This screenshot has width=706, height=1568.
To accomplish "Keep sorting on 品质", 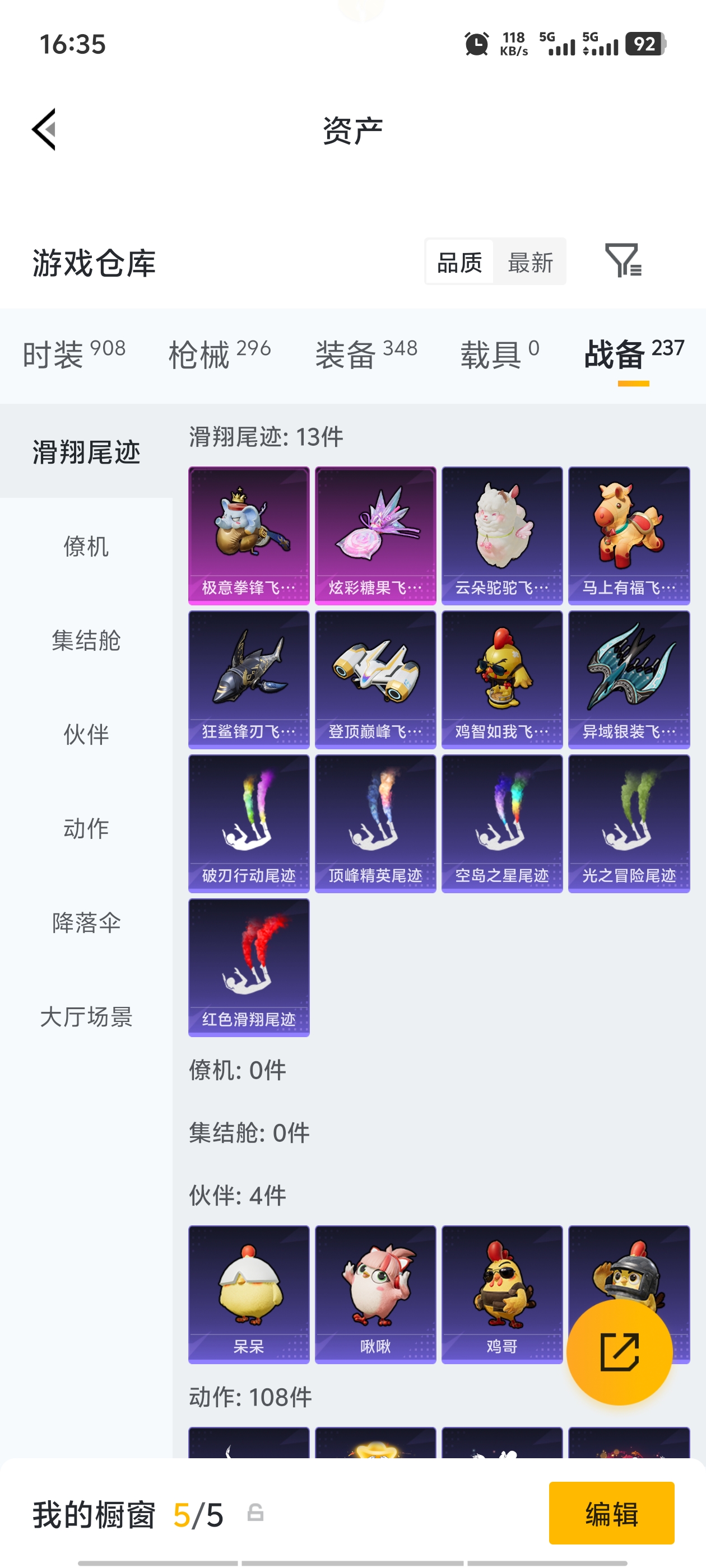I will pos(459,262).
